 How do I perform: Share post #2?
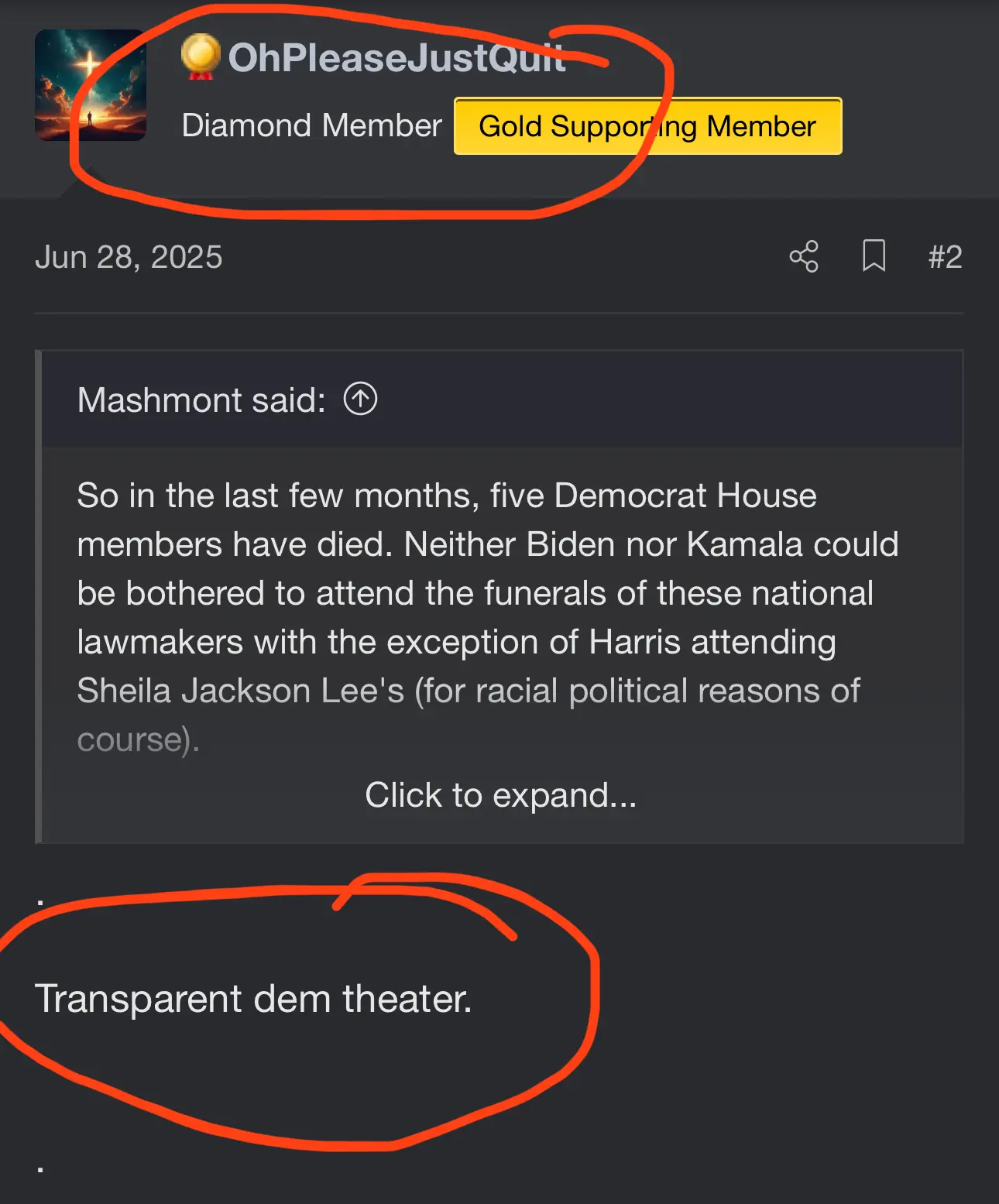coord(804,256)
